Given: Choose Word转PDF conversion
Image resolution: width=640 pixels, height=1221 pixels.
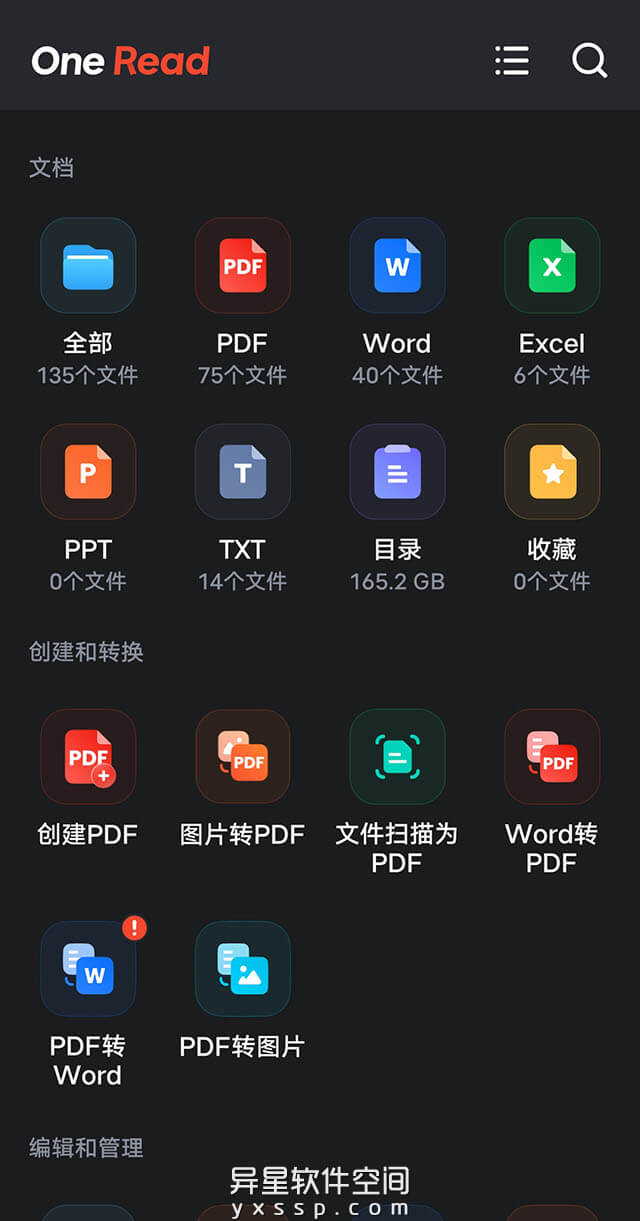Looking at the screenshot, I should pos(552,757).
